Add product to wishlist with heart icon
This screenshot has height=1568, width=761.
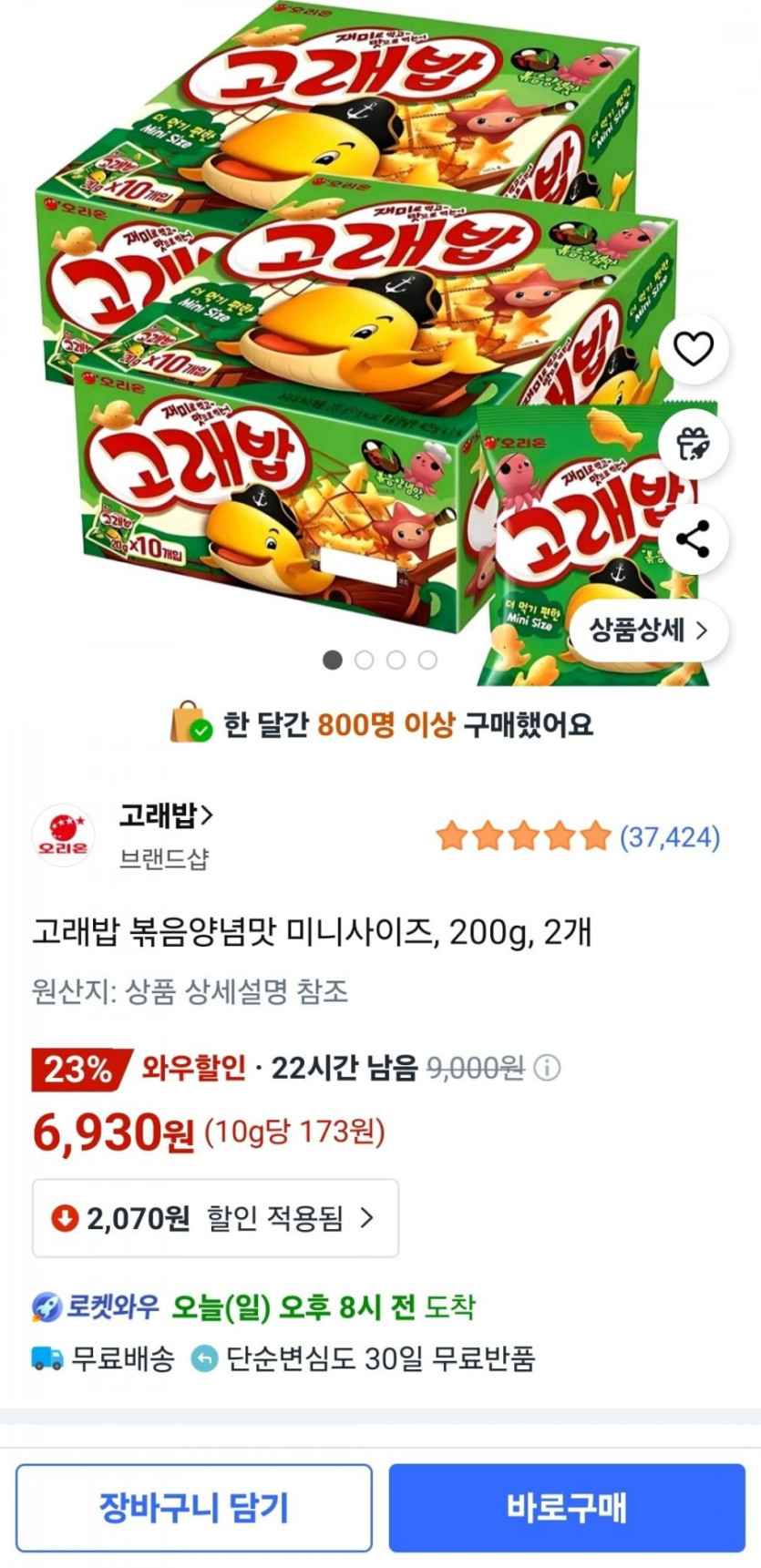coord(693,349)
